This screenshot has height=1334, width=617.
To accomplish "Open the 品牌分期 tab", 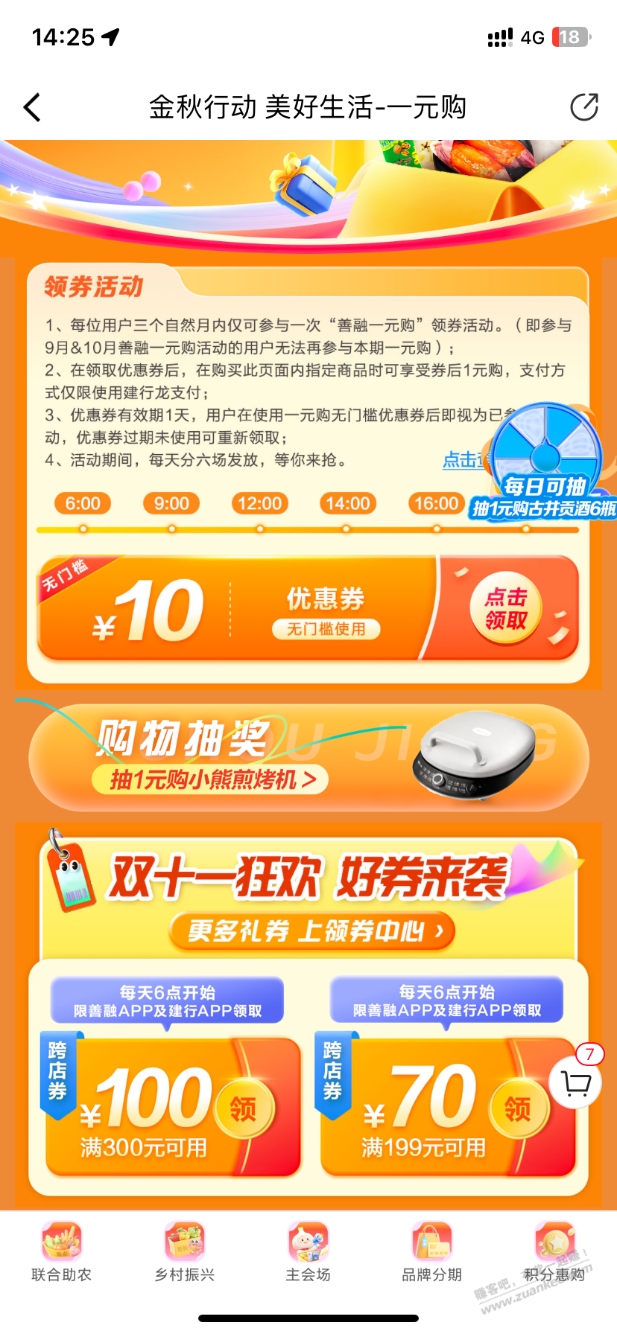I will pos(432,1254).
